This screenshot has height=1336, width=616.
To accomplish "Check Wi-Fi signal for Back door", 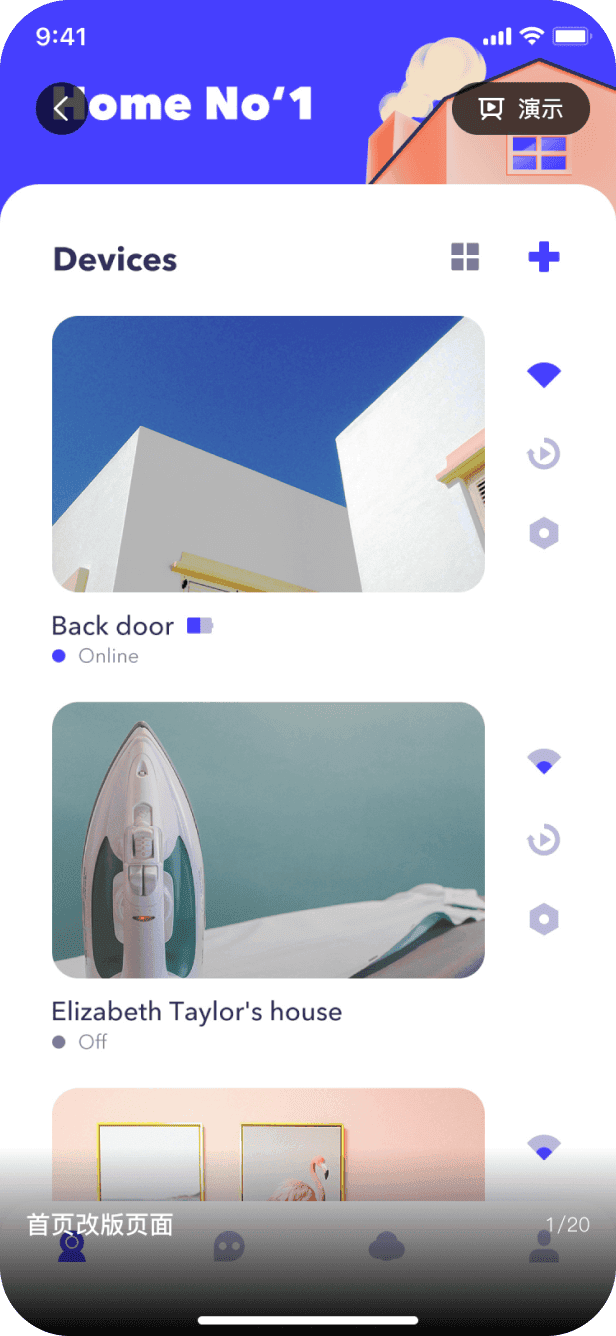I will coord(544,375).
